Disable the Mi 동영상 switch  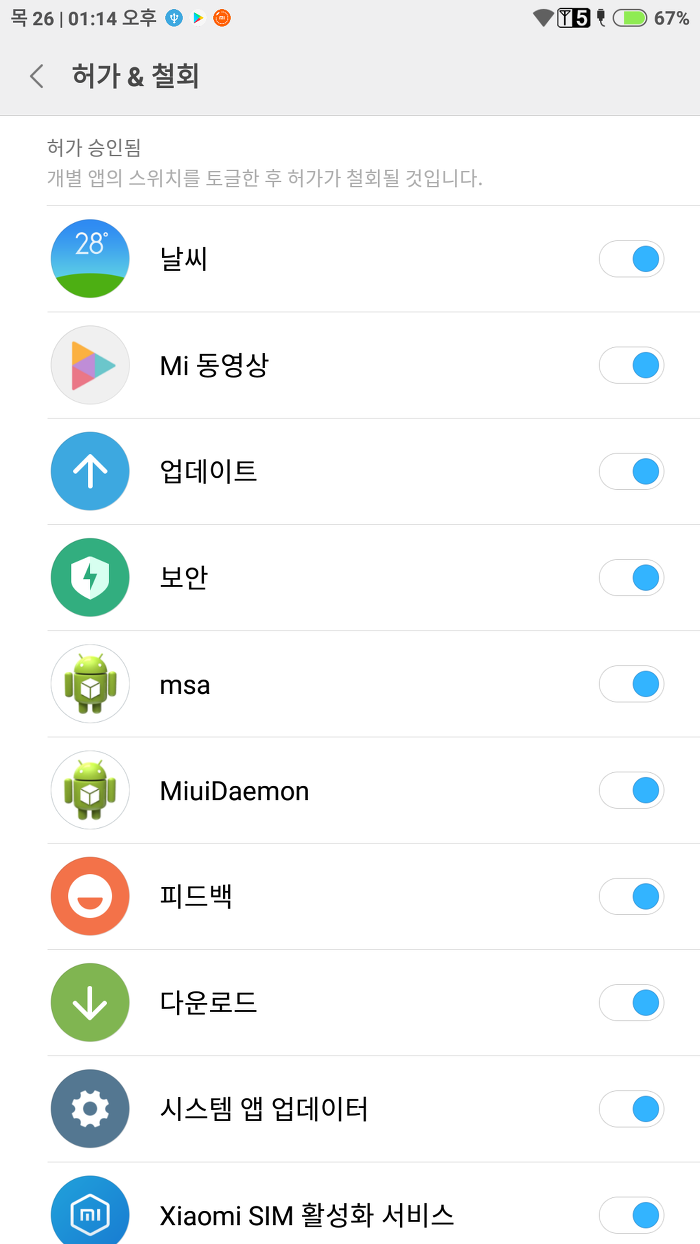(x=631, y=365)
